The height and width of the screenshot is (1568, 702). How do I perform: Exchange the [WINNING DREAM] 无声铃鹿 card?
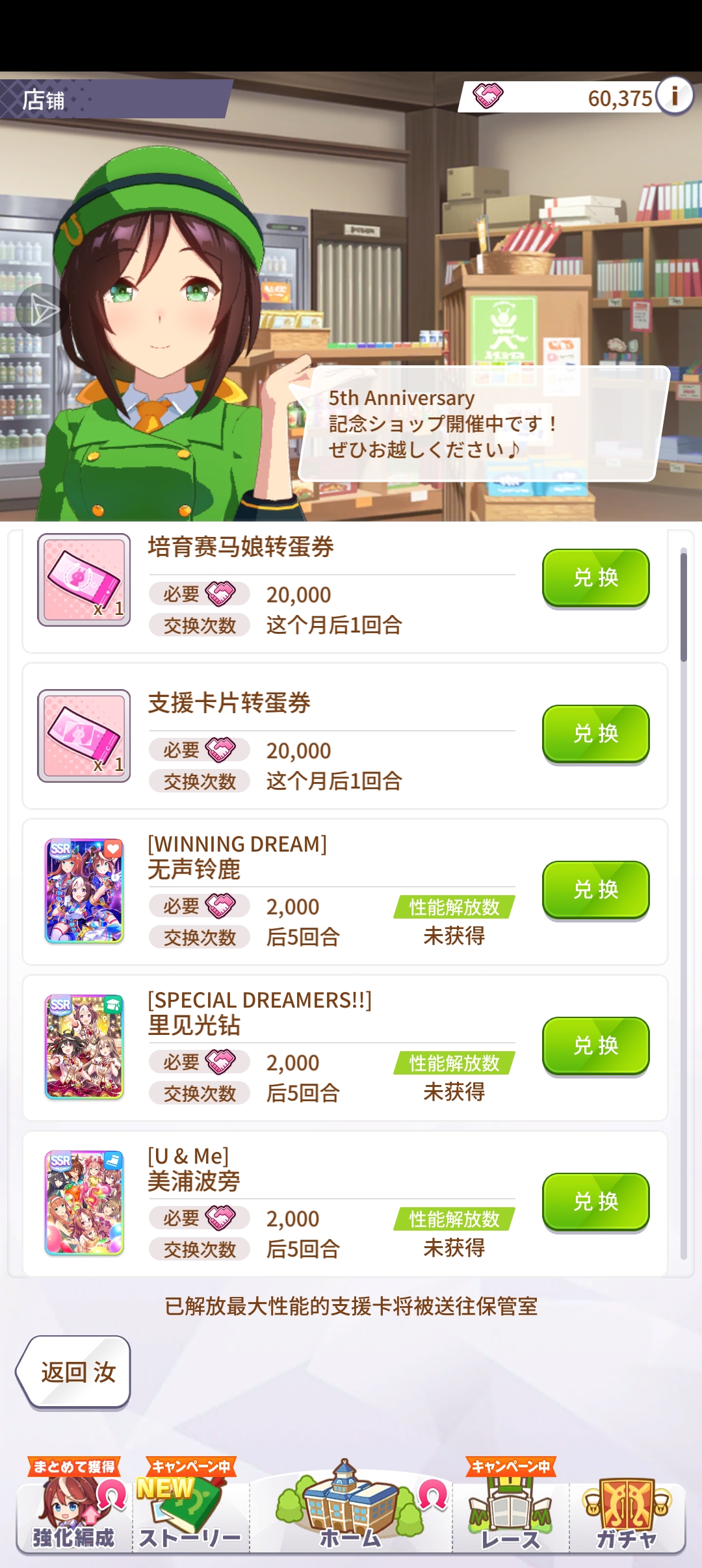595,891
